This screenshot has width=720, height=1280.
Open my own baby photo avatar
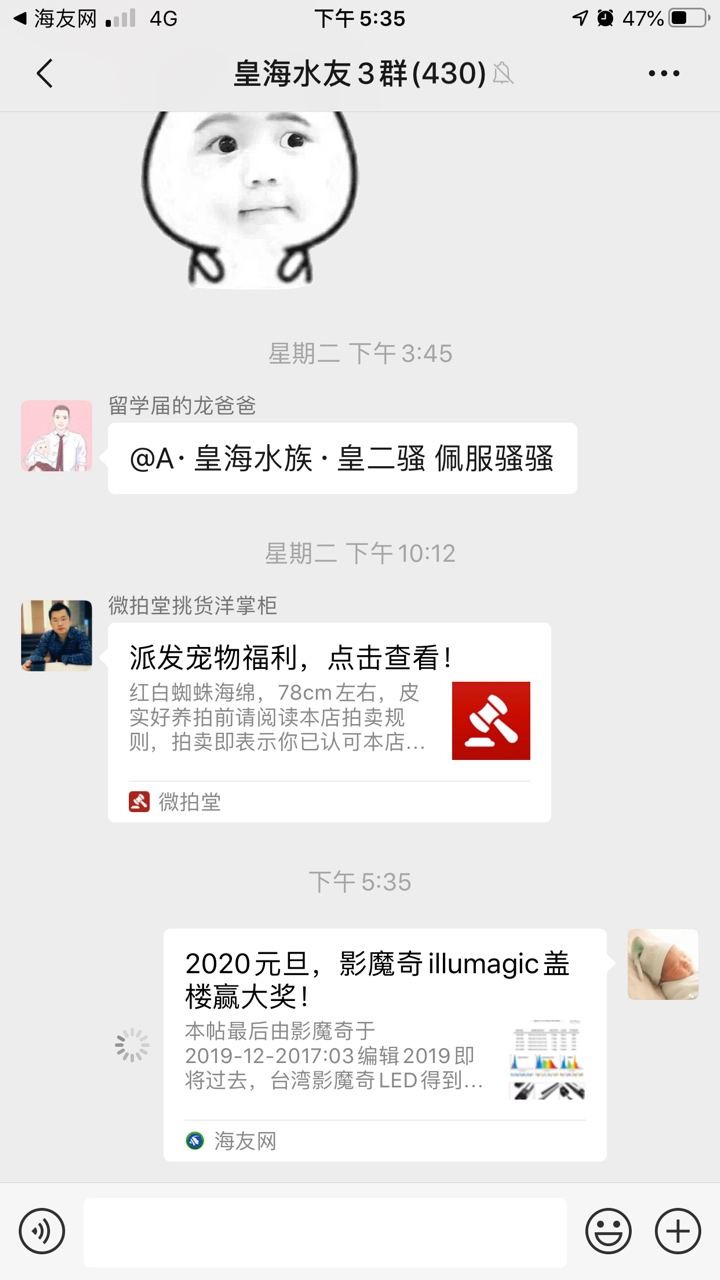(663, 964)
